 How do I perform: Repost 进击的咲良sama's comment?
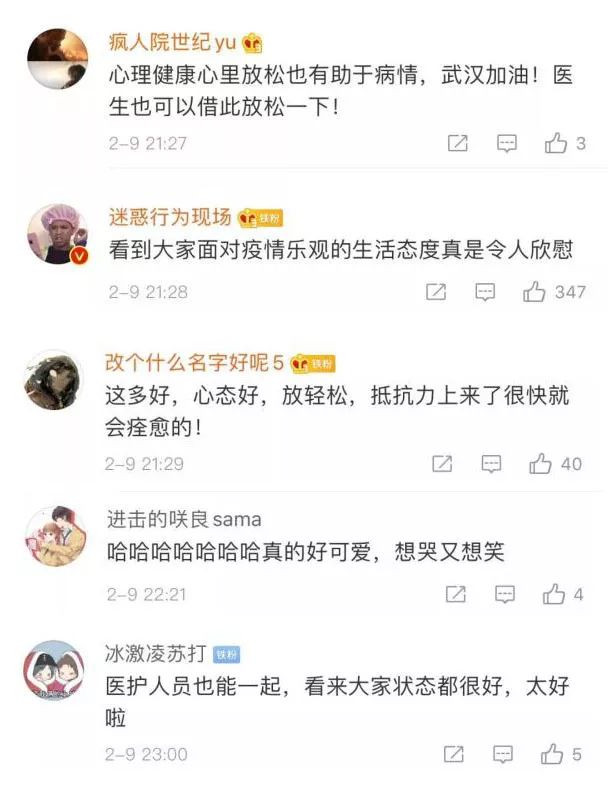point(456,594)
